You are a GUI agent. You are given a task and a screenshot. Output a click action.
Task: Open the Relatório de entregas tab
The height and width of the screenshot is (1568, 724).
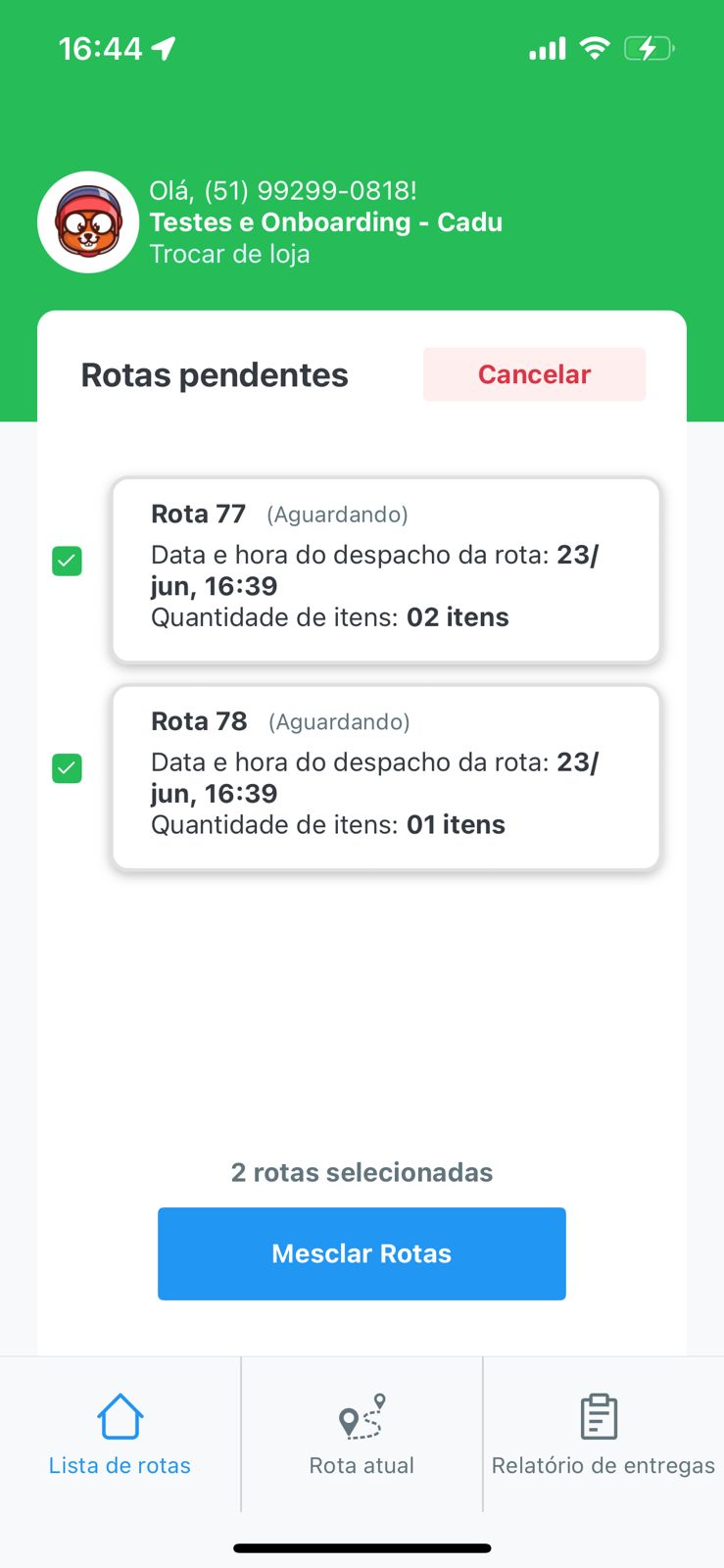click(603, 1435)
